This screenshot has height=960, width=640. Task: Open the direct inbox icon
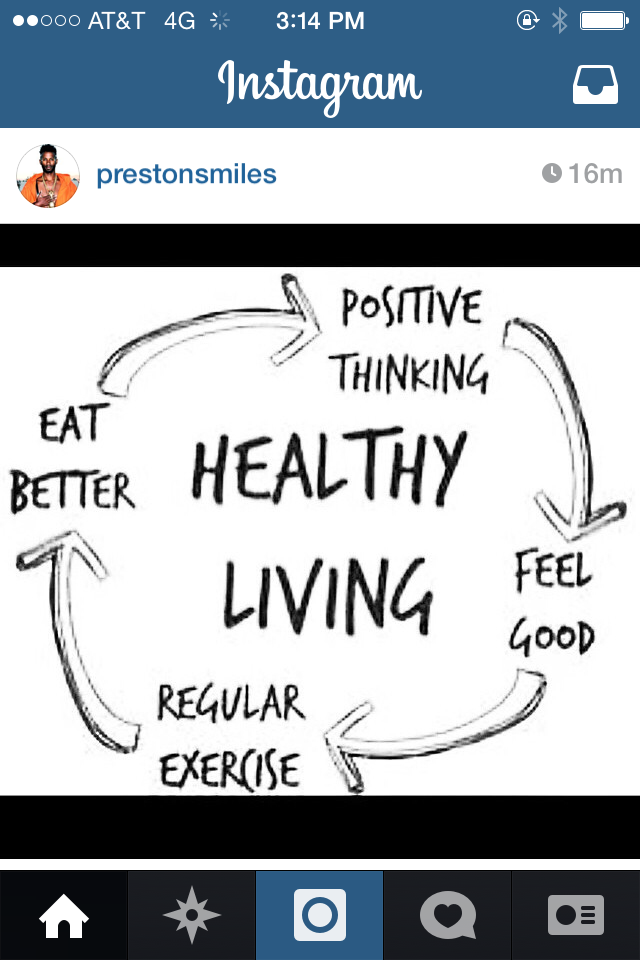pyautogui.click(x=595, y=85)
